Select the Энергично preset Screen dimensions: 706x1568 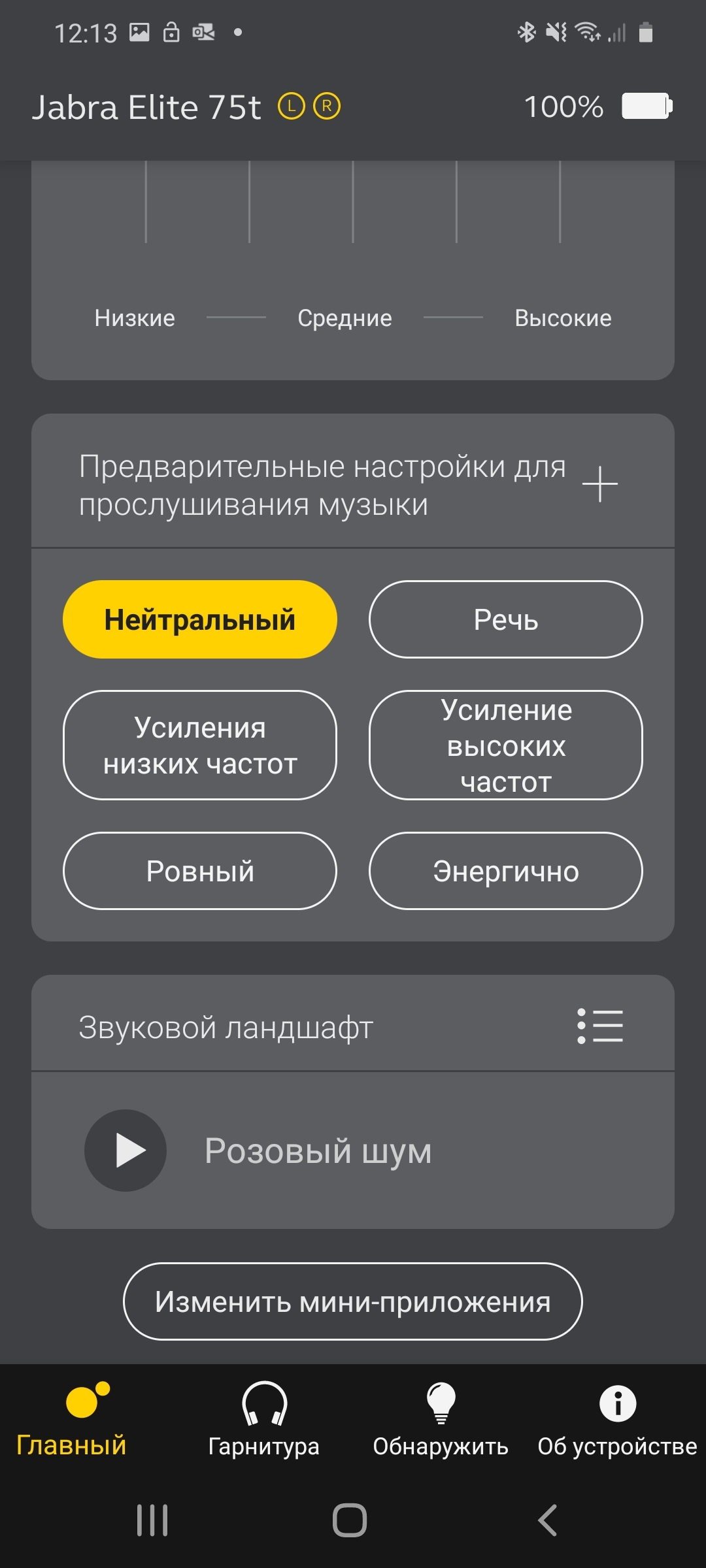[x=505, y=871]
